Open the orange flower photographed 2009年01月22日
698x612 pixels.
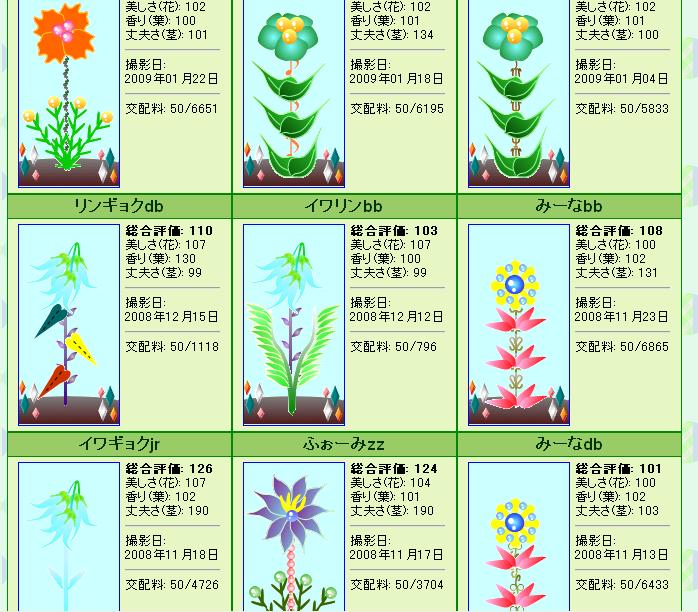click(68, 93)
